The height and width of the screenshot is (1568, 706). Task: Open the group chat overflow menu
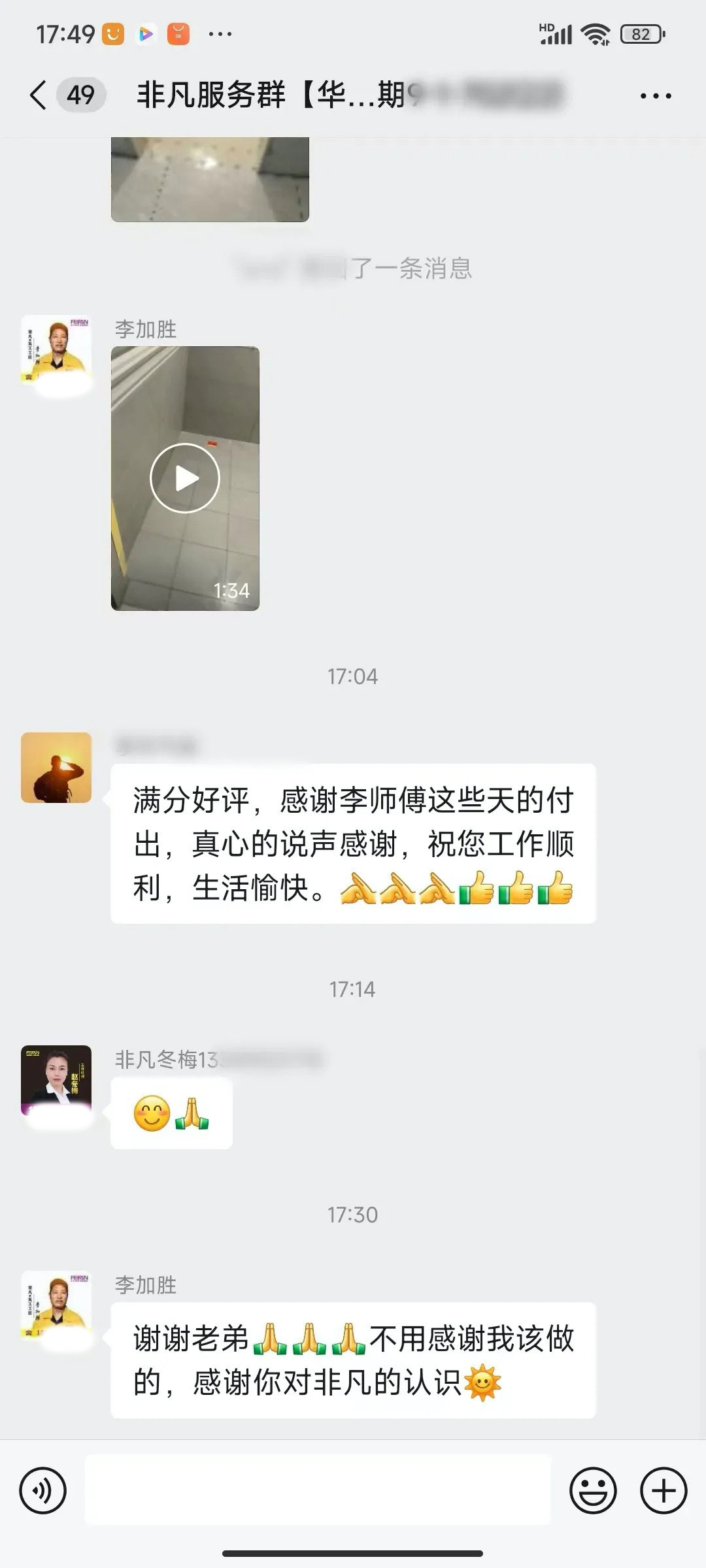655,96
